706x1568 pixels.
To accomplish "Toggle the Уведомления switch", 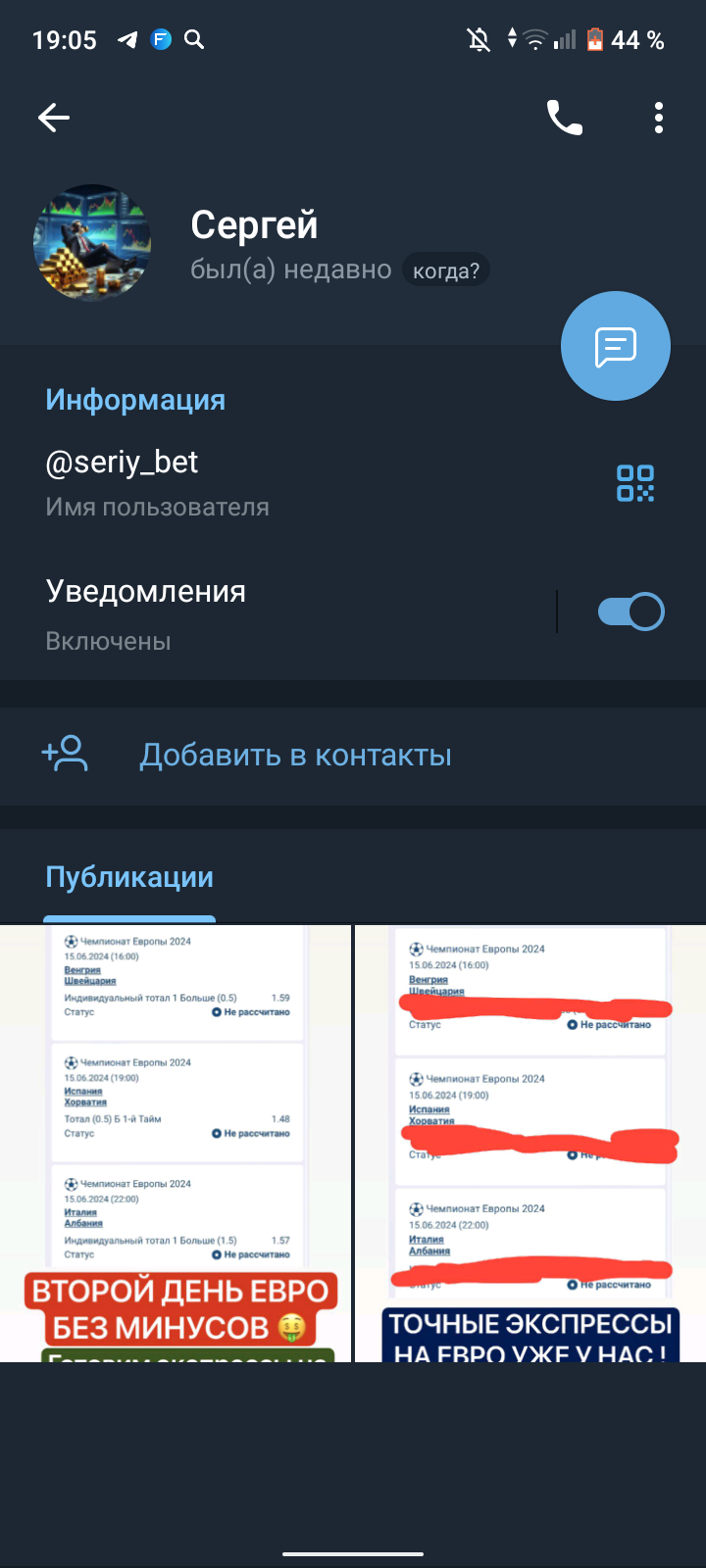I will coord(631,612).
